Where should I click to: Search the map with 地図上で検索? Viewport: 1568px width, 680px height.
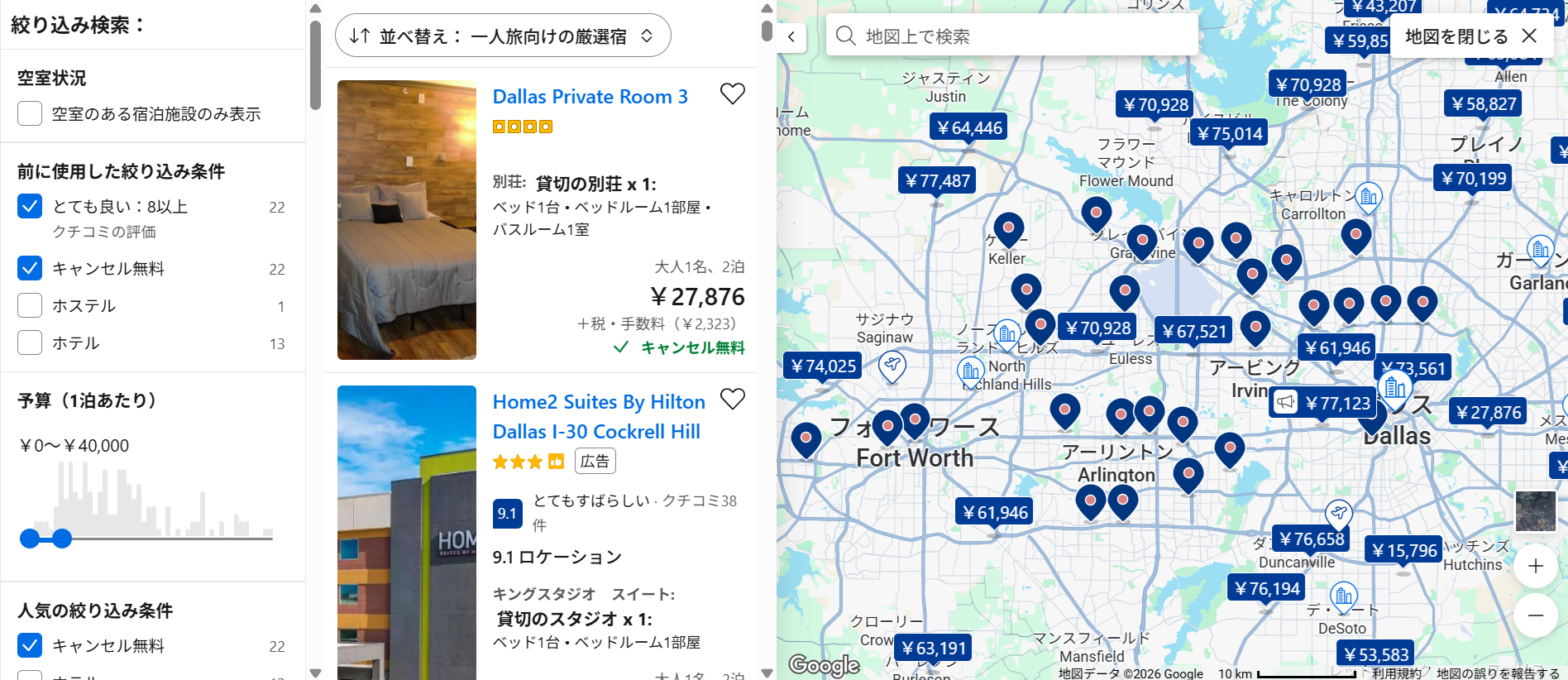tap(1012, 36)
